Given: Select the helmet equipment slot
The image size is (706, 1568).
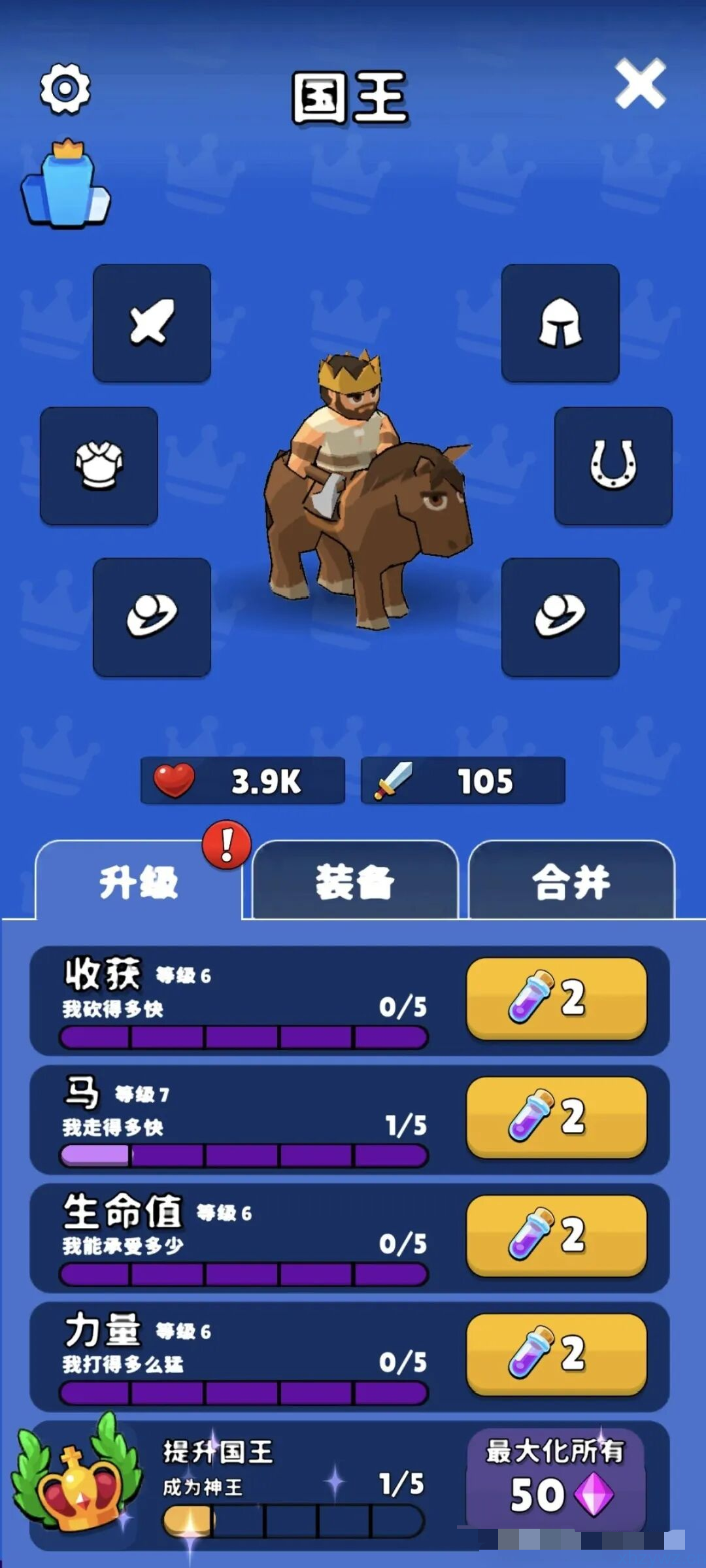Looking at the screenshot, I should pos(560,323).
